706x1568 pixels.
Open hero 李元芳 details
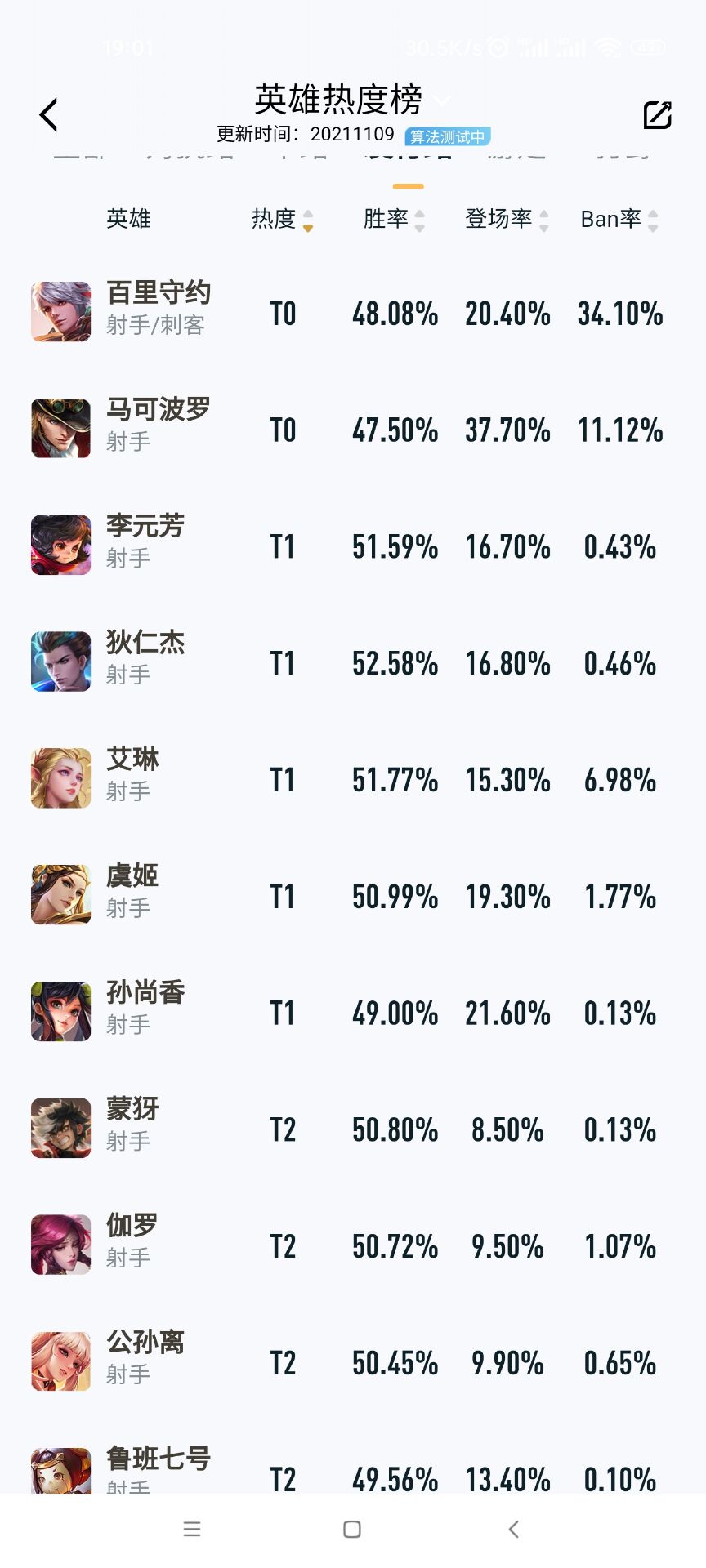click(145, 544)
